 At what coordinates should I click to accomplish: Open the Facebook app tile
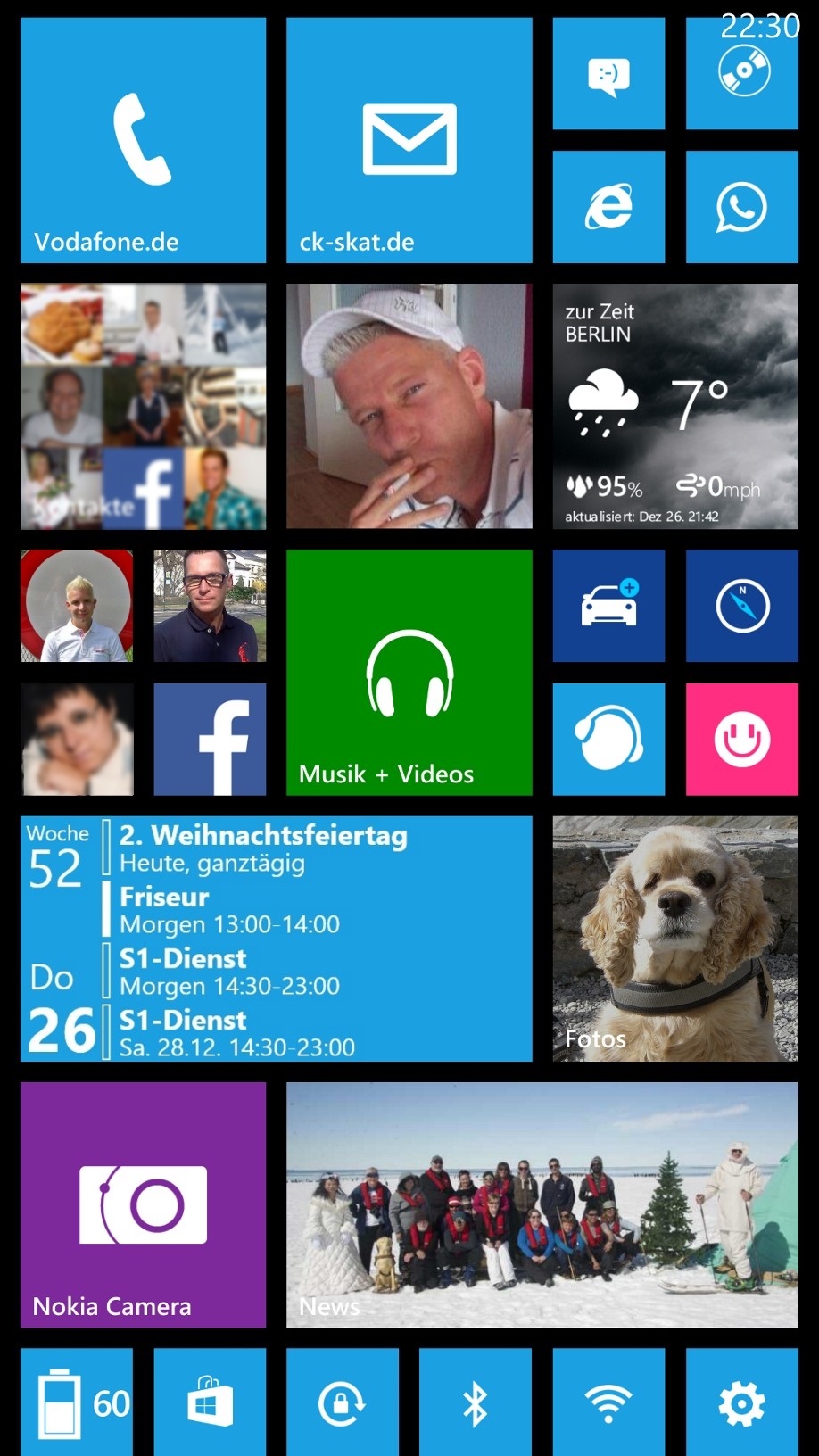tap(210, 740)
